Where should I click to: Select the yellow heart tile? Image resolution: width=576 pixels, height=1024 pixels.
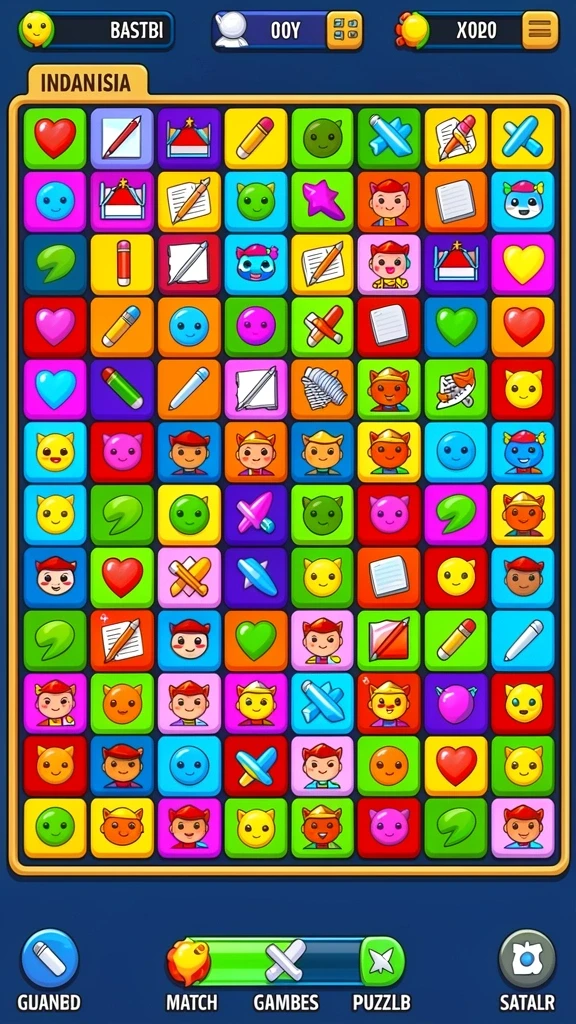click(522, 264)
